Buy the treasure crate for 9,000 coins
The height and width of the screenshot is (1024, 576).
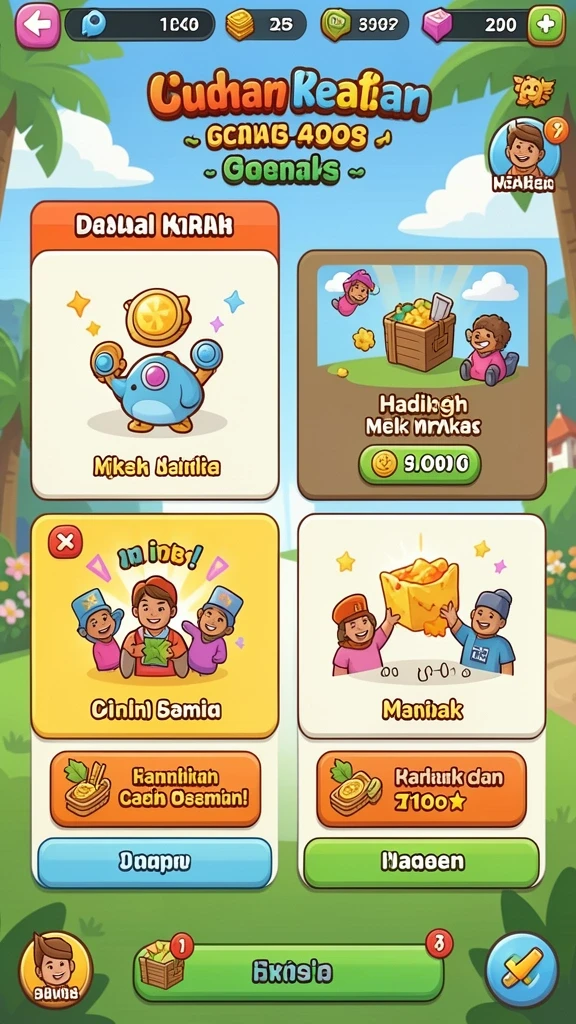point(420,464)
